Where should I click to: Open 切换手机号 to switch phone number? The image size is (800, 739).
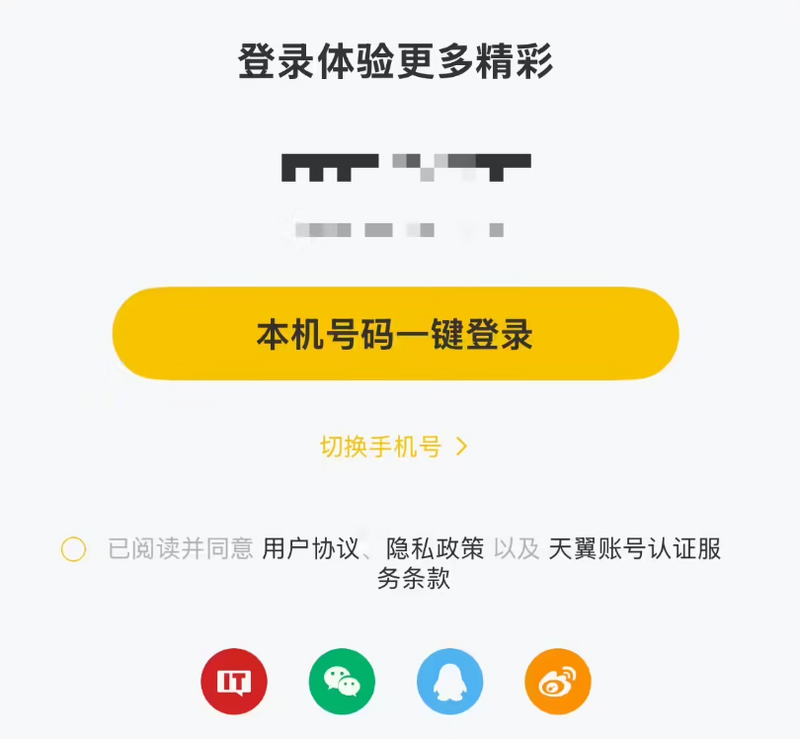click(x=393, y=447)
